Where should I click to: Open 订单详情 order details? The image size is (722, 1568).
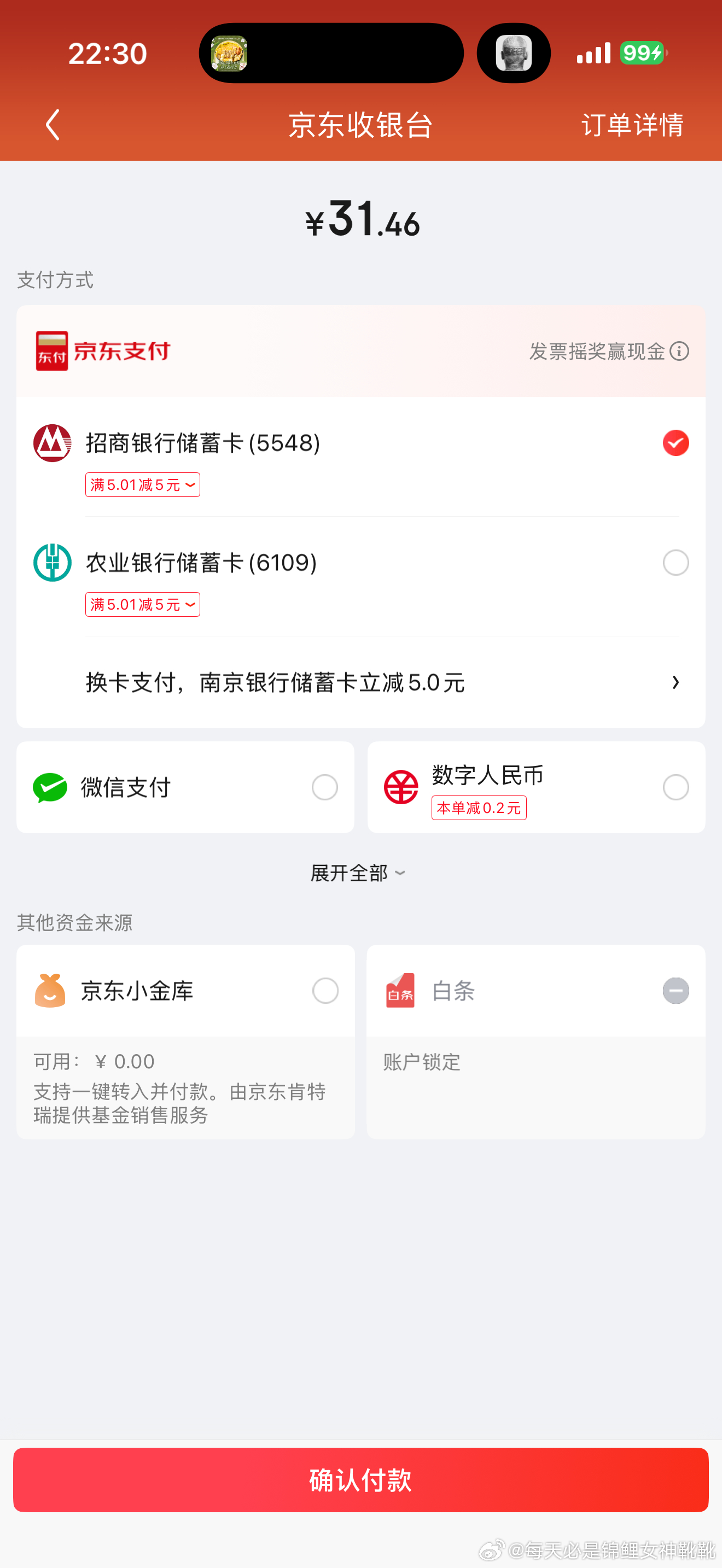(632, 125)
